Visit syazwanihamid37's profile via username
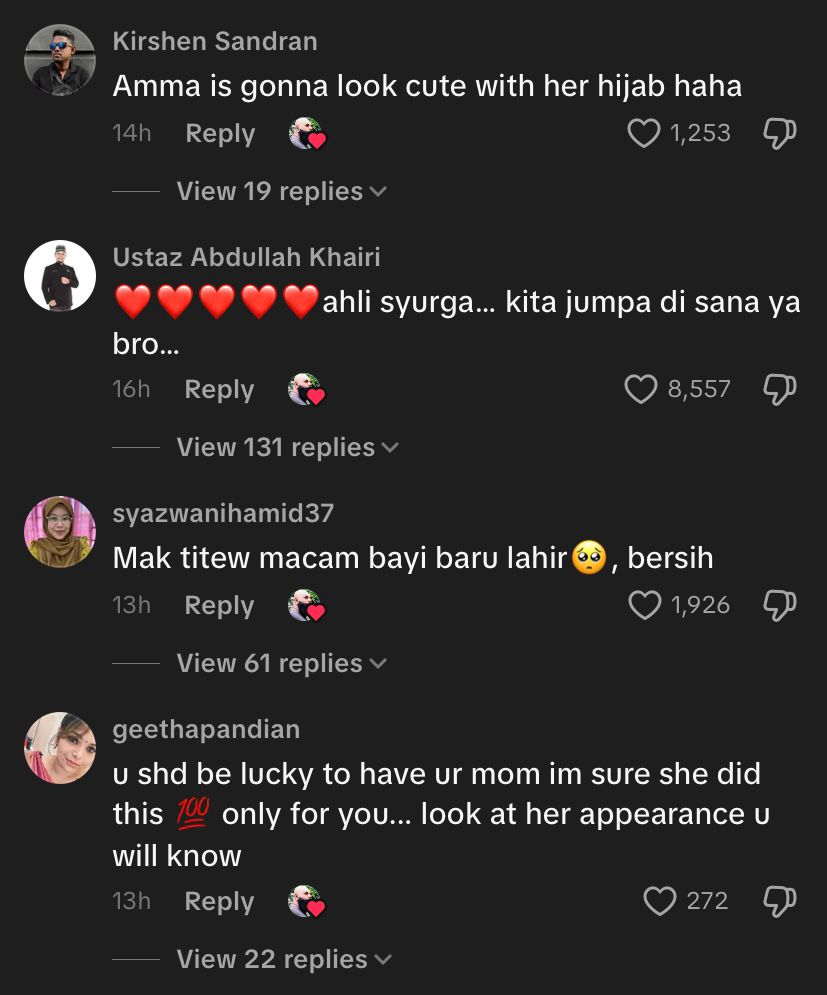The height and width of the screenshot is (995, 827). pyautogui.click(x=223, y=513)
